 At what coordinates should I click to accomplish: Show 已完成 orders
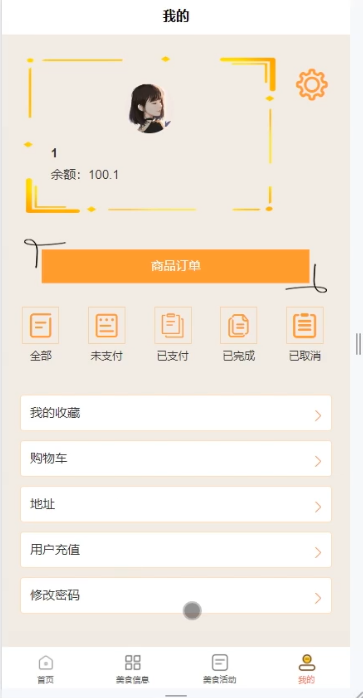tap(239, 335)
